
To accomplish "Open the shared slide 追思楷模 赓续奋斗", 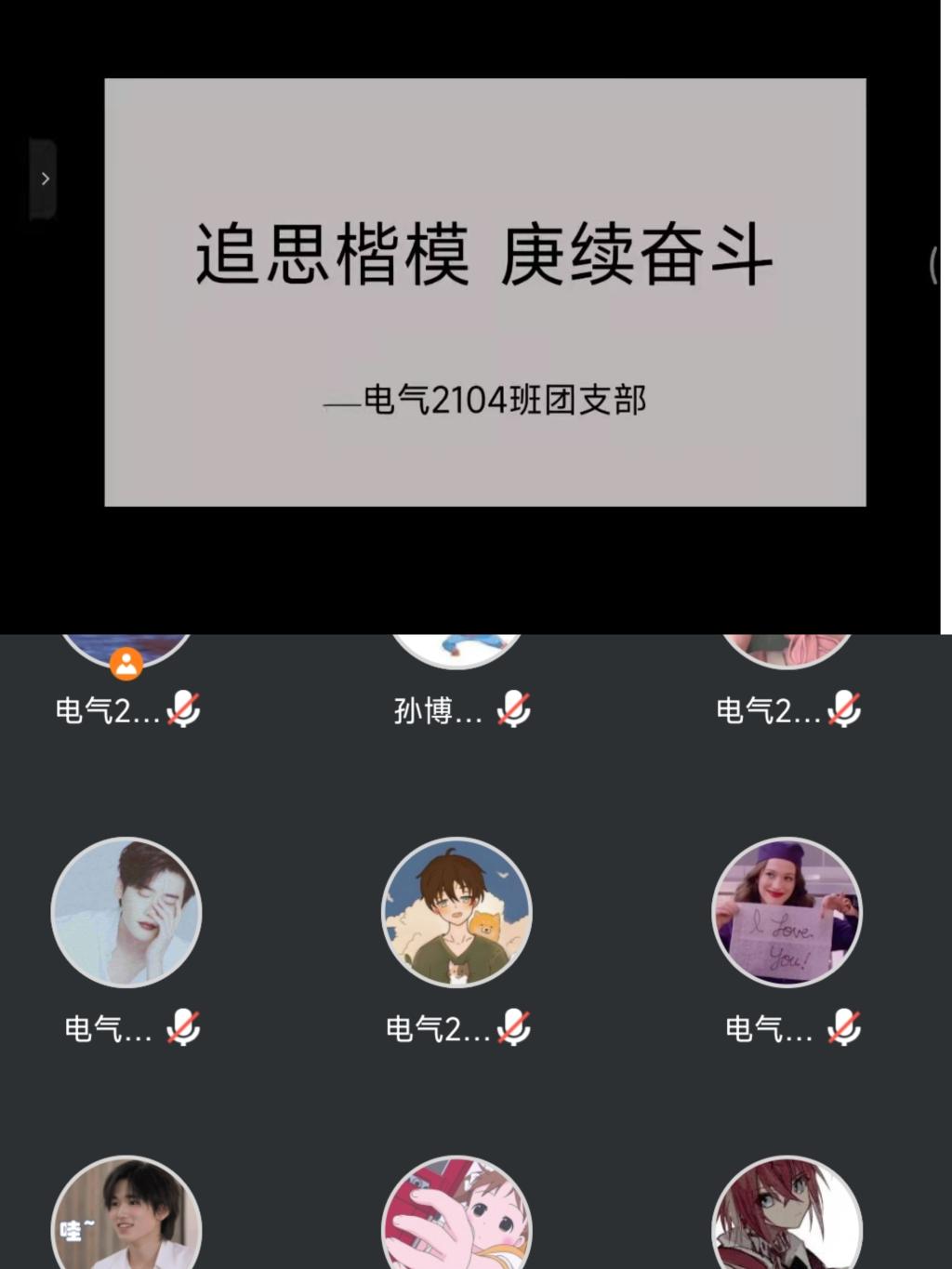I will pyautogui.click(x=484, y=292).
